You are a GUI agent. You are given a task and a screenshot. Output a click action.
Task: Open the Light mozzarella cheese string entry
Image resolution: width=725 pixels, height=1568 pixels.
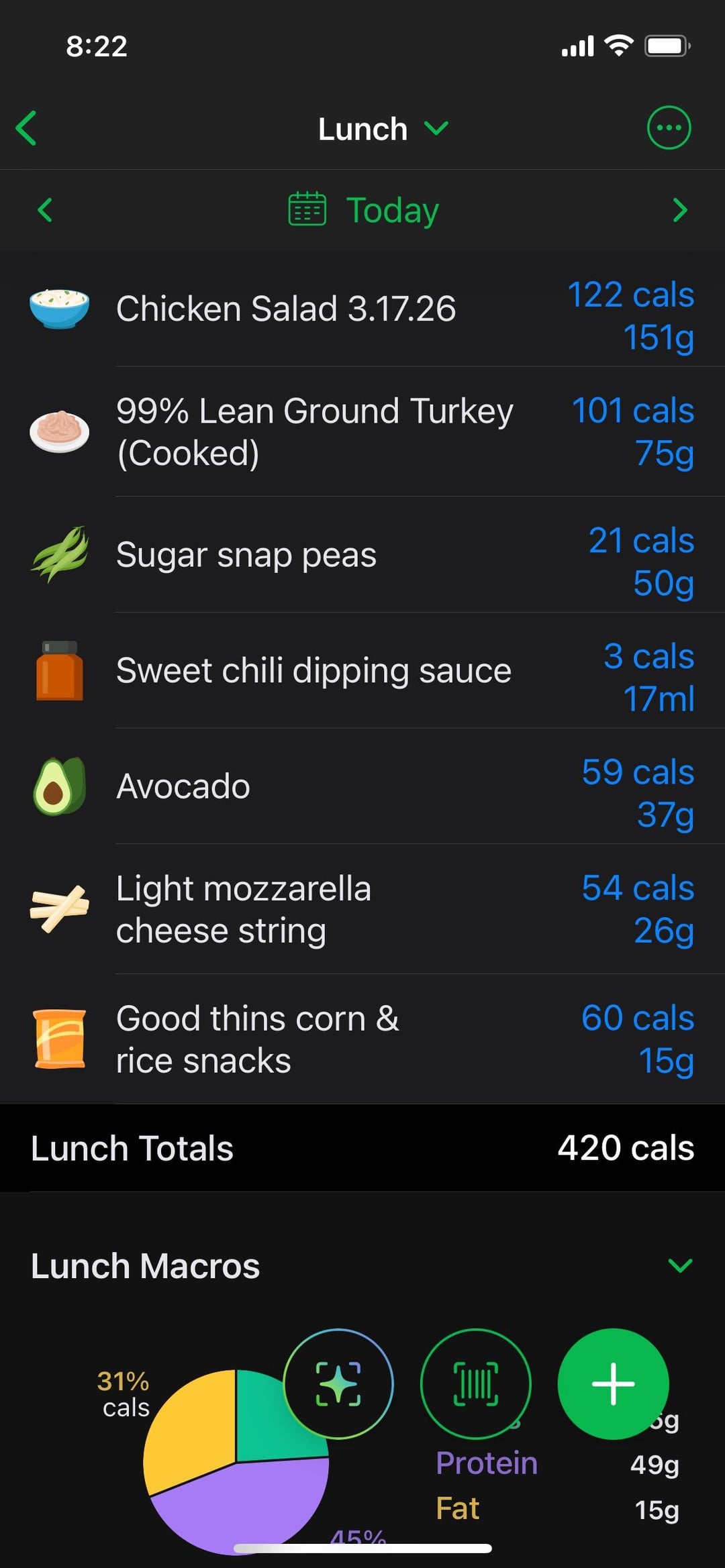click(x=362, y=909)
